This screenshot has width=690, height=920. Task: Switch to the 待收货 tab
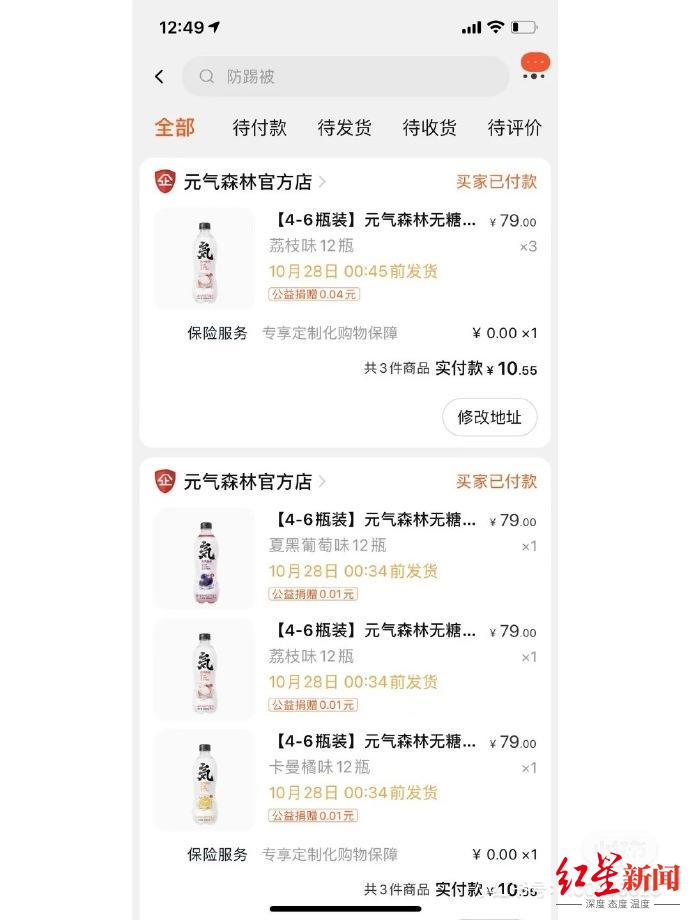pyautogui.click(x=429, y=128)
